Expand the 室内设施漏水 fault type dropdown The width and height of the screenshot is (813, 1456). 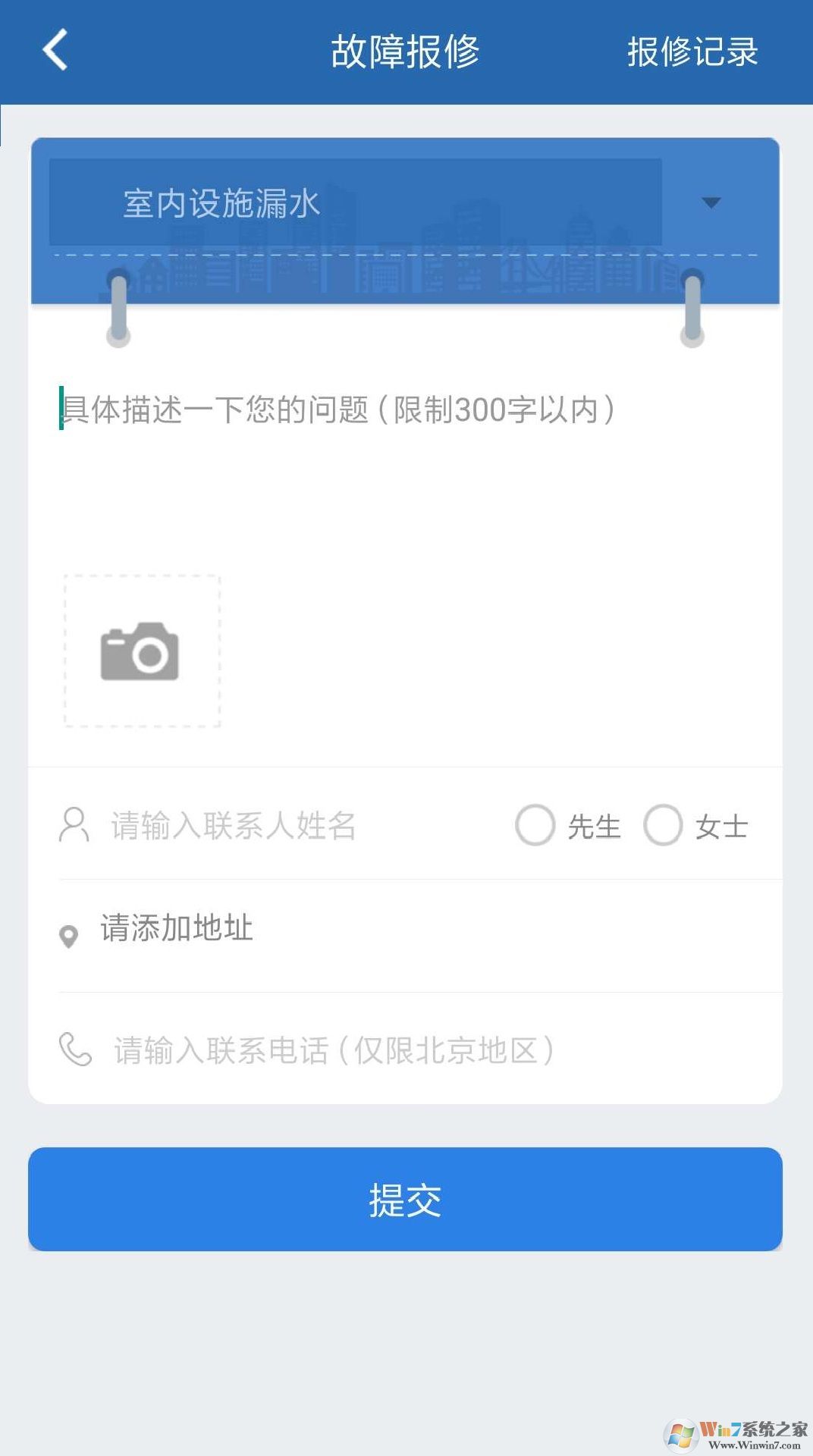[711, 202]
